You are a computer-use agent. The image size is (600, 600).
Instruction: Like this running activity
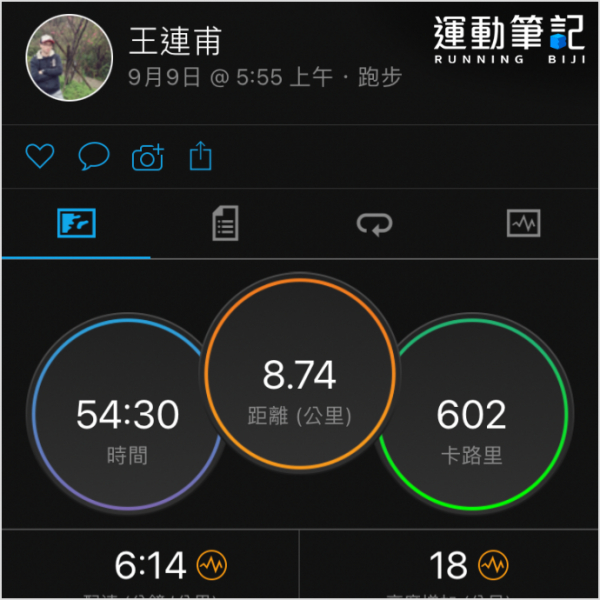39,156
